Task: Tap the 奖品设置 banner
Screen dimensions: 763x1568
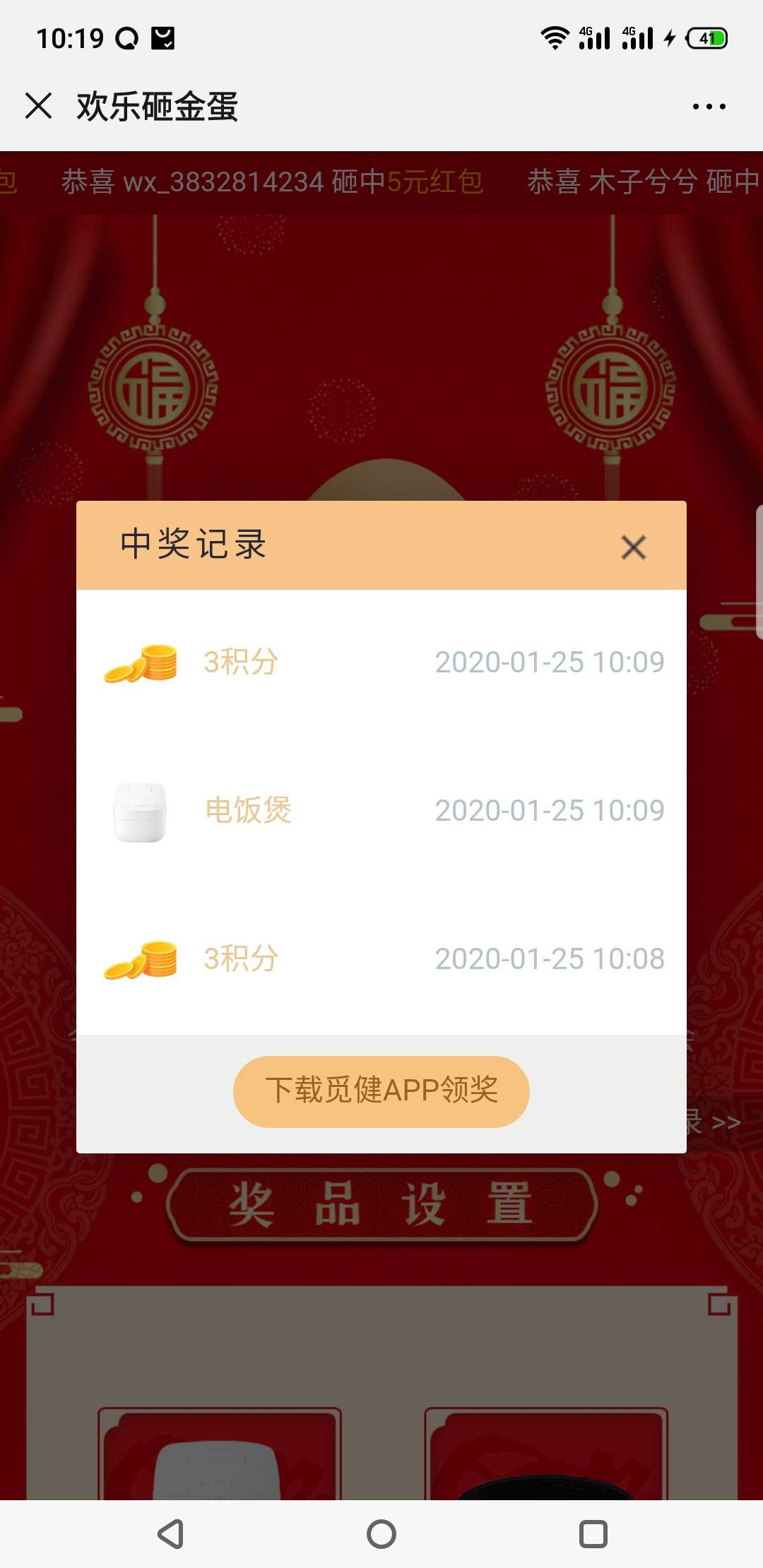Action: [x=381, y=1205]
